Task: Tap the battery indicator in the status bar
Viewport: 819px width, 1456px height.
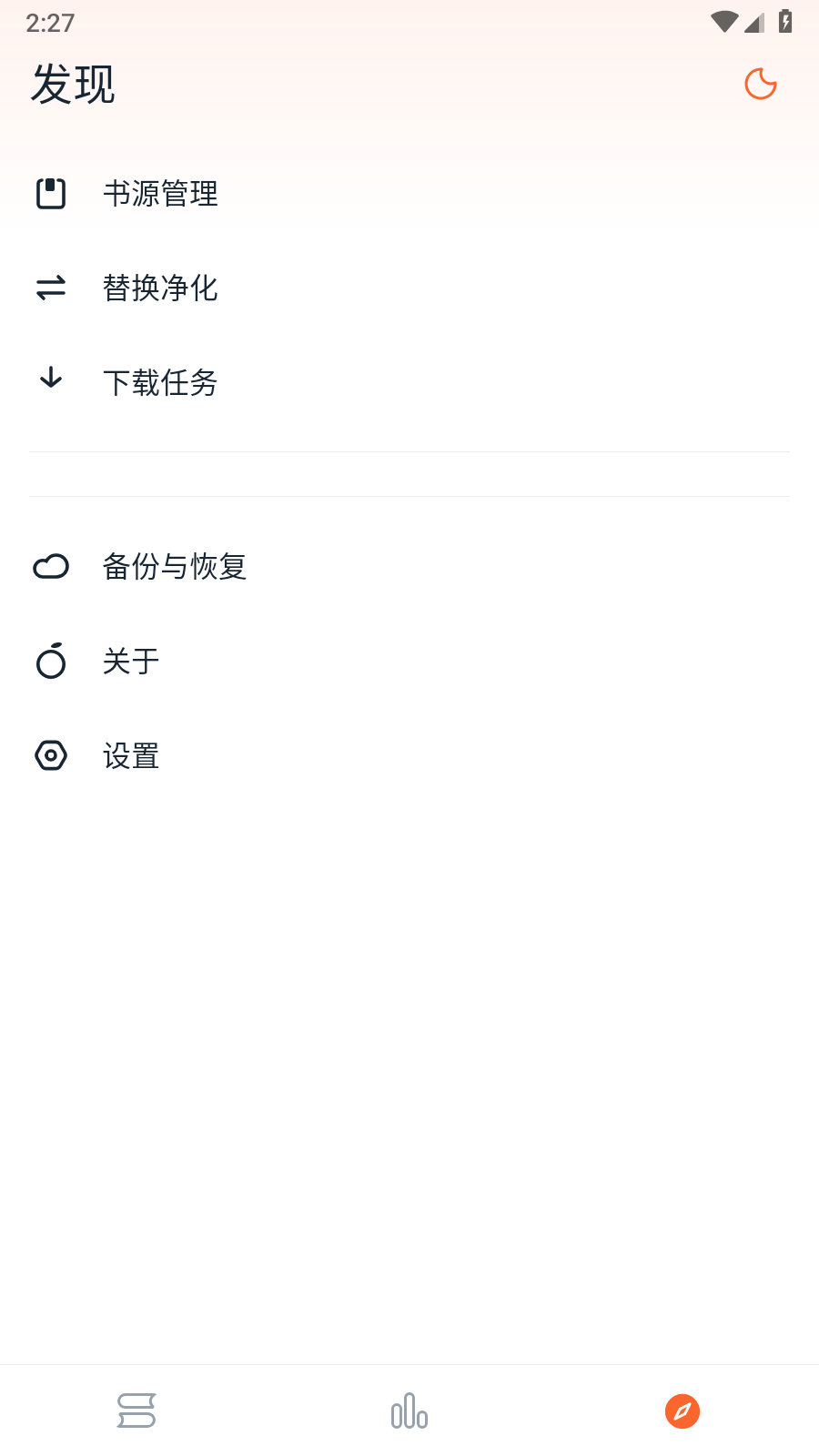Action: [787, 24]
